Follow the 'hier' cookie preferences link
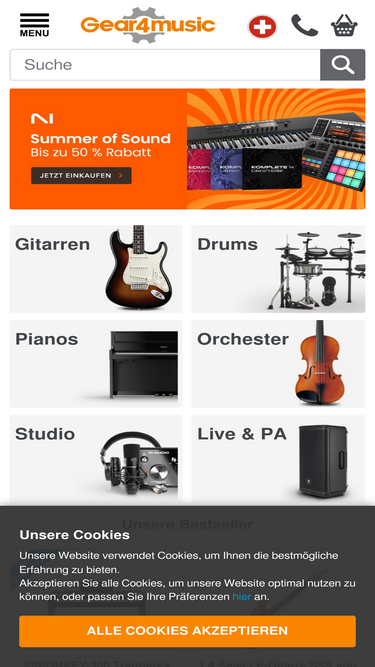Image resolution: width=375 pixels, height=667 pixels. [241, 596]
